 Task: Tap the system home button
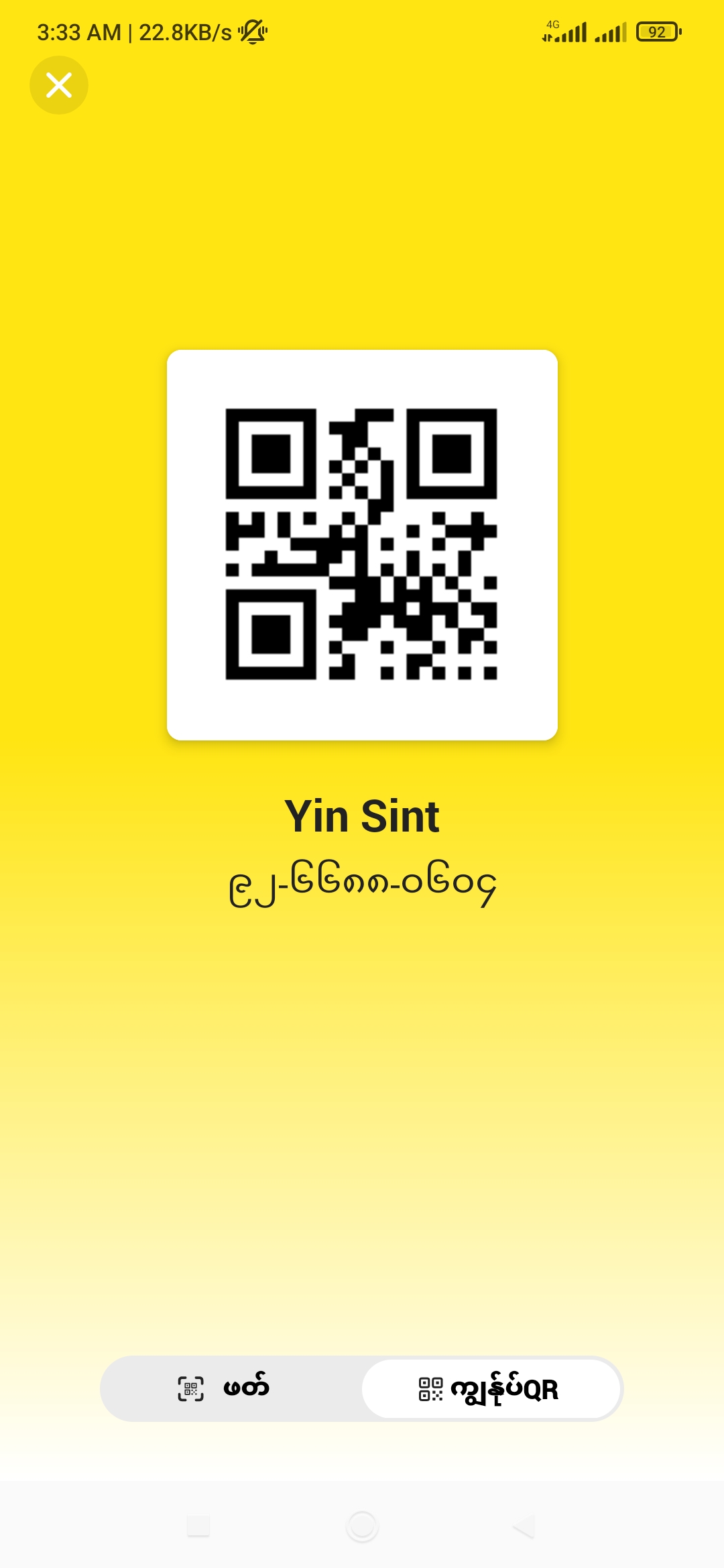click(x=362, y=1526)
